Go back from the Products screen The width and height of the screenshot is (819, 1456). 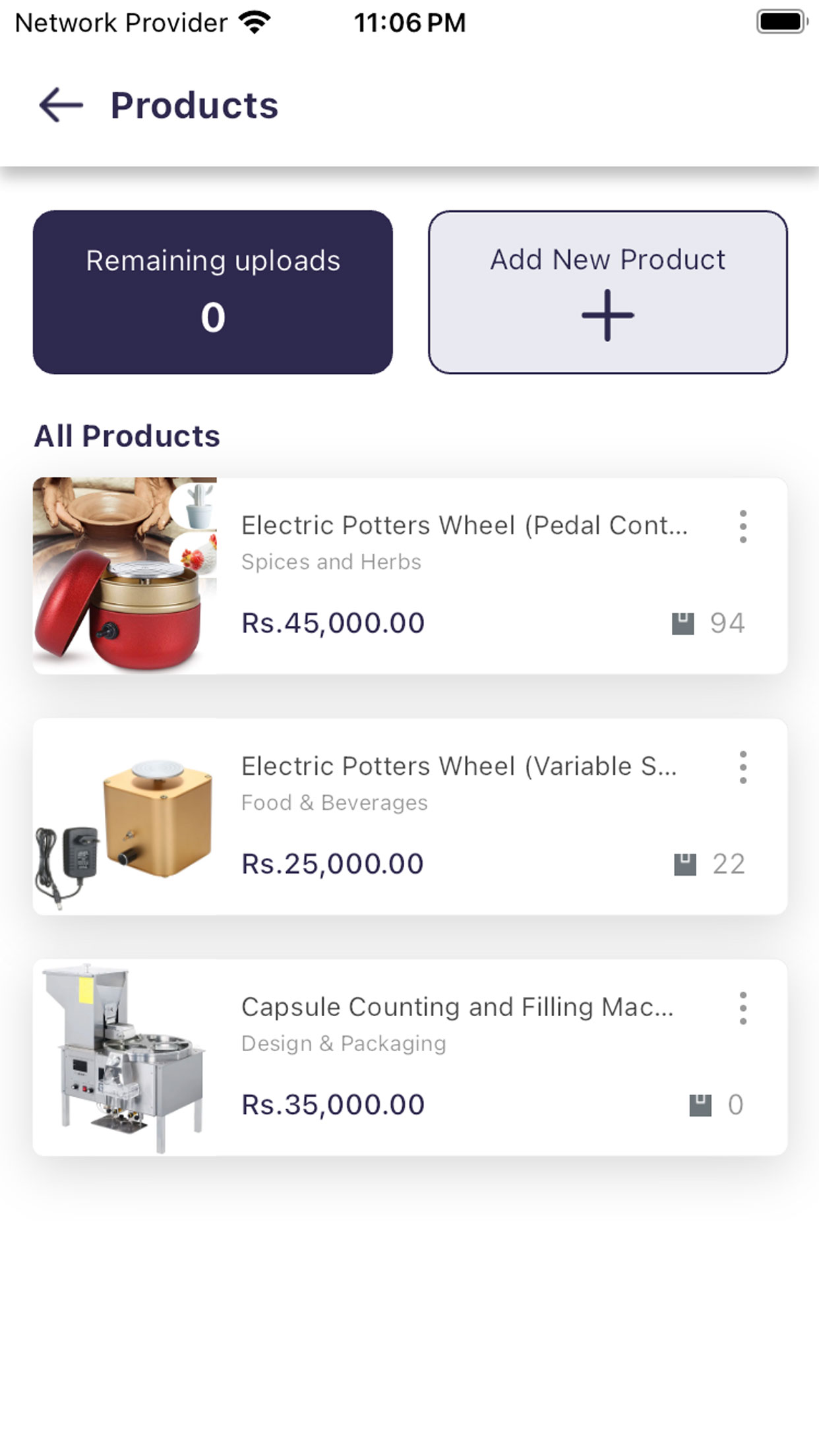coord(61,105)
